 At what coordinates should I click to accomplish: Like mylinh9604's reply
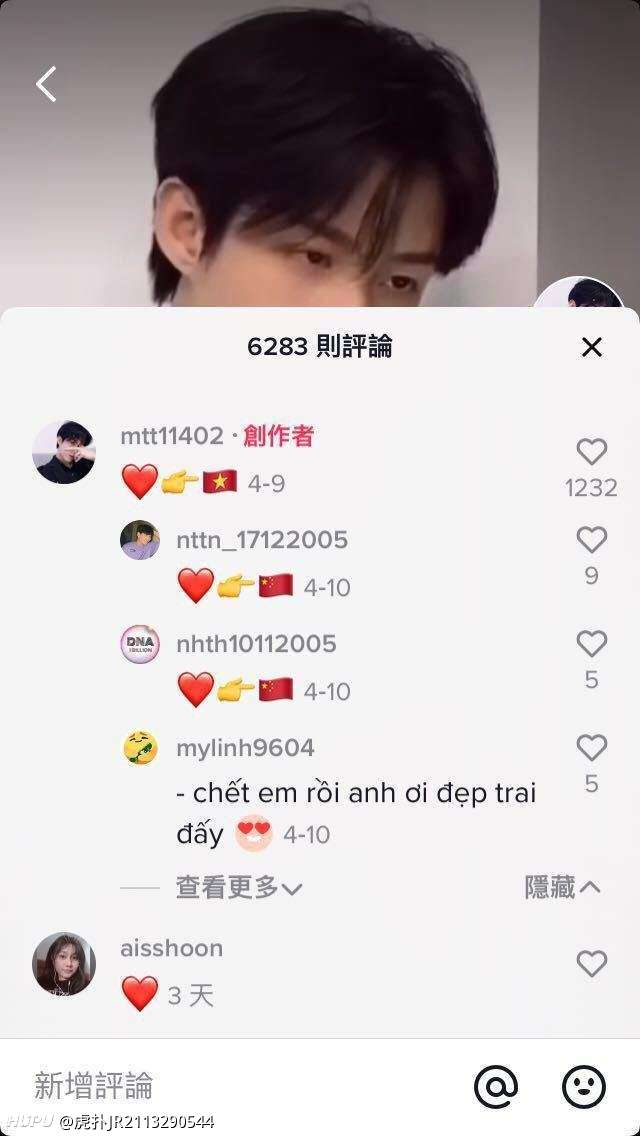(591, 748)
